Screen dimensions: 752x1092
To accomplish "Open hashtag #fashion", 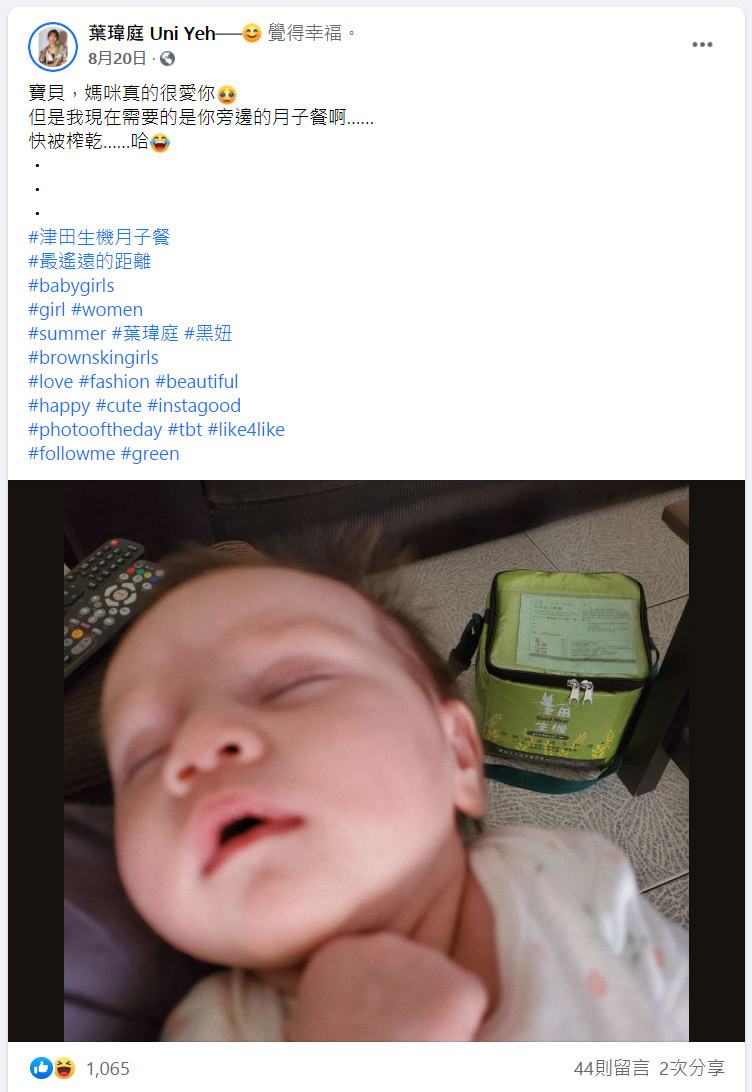I will pos(114,381).
